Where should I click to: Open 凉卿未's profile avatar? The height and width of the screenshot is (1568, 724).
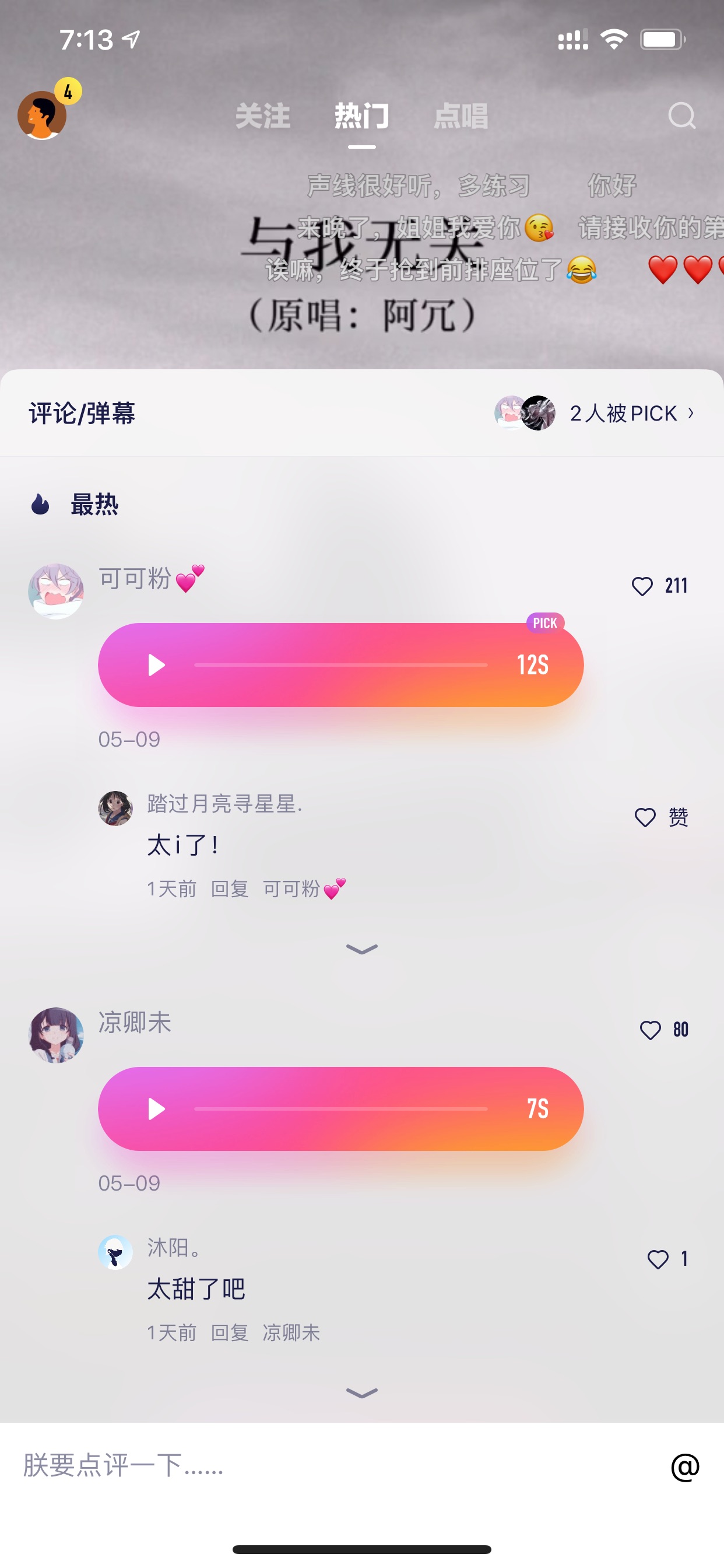click(56, 1035)
